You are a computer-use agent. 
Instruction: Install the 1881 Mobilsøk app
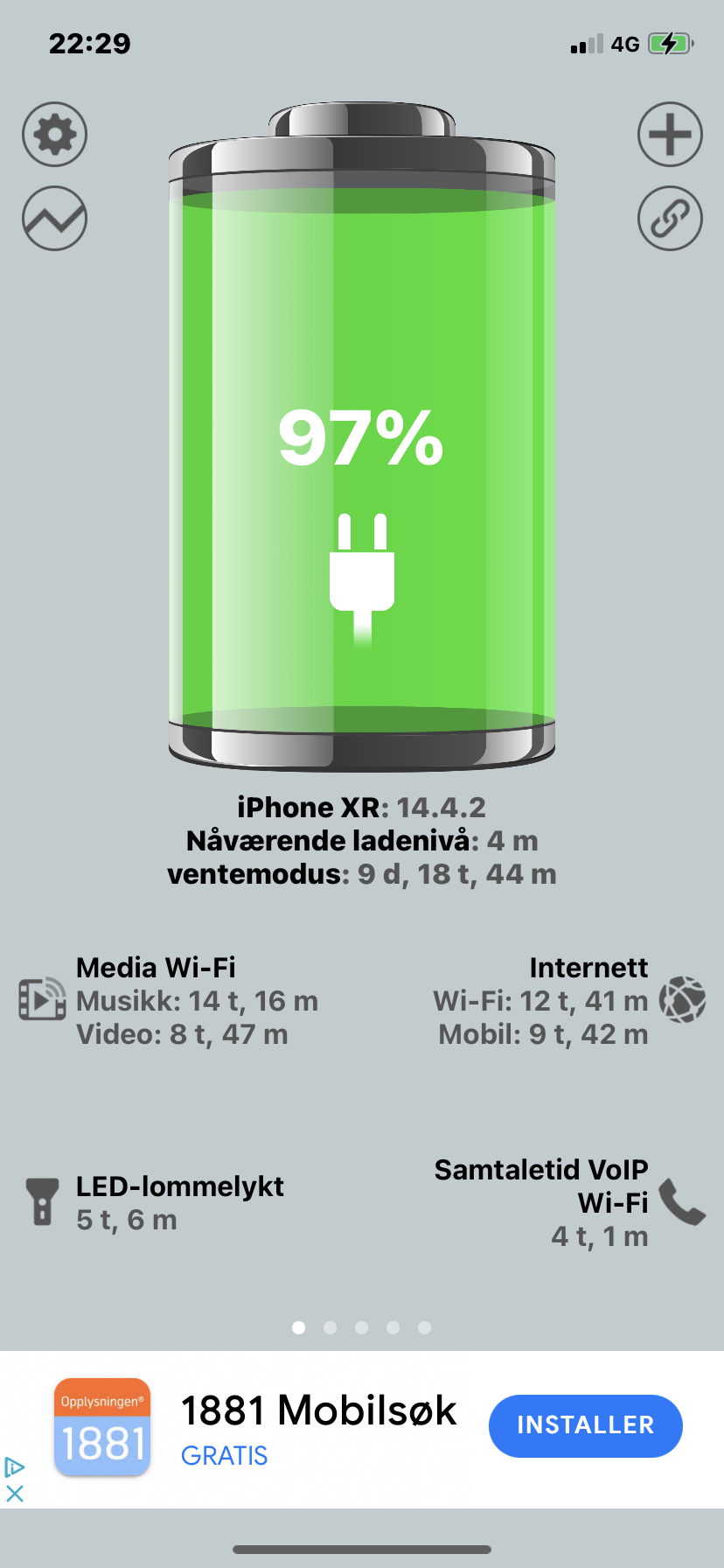[x=585, y=1425]
